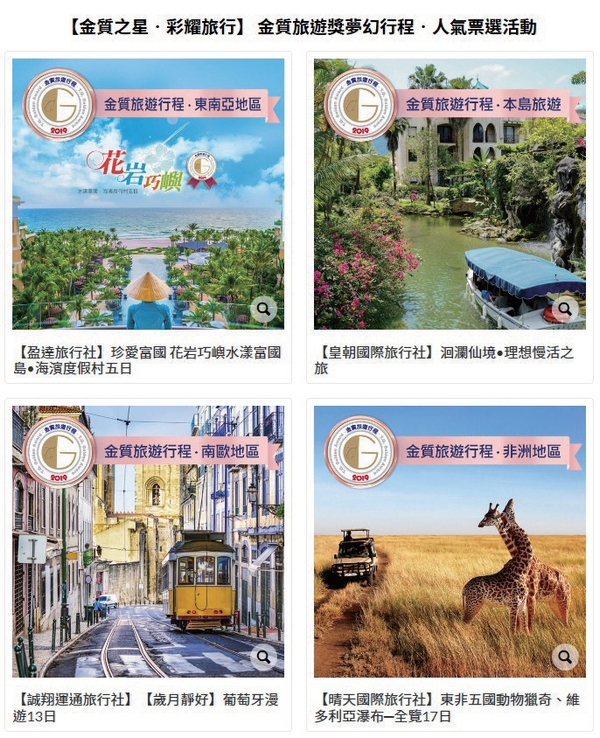Tap the magnifier on the 非洲地區 giraffe photo

[564, 656]
